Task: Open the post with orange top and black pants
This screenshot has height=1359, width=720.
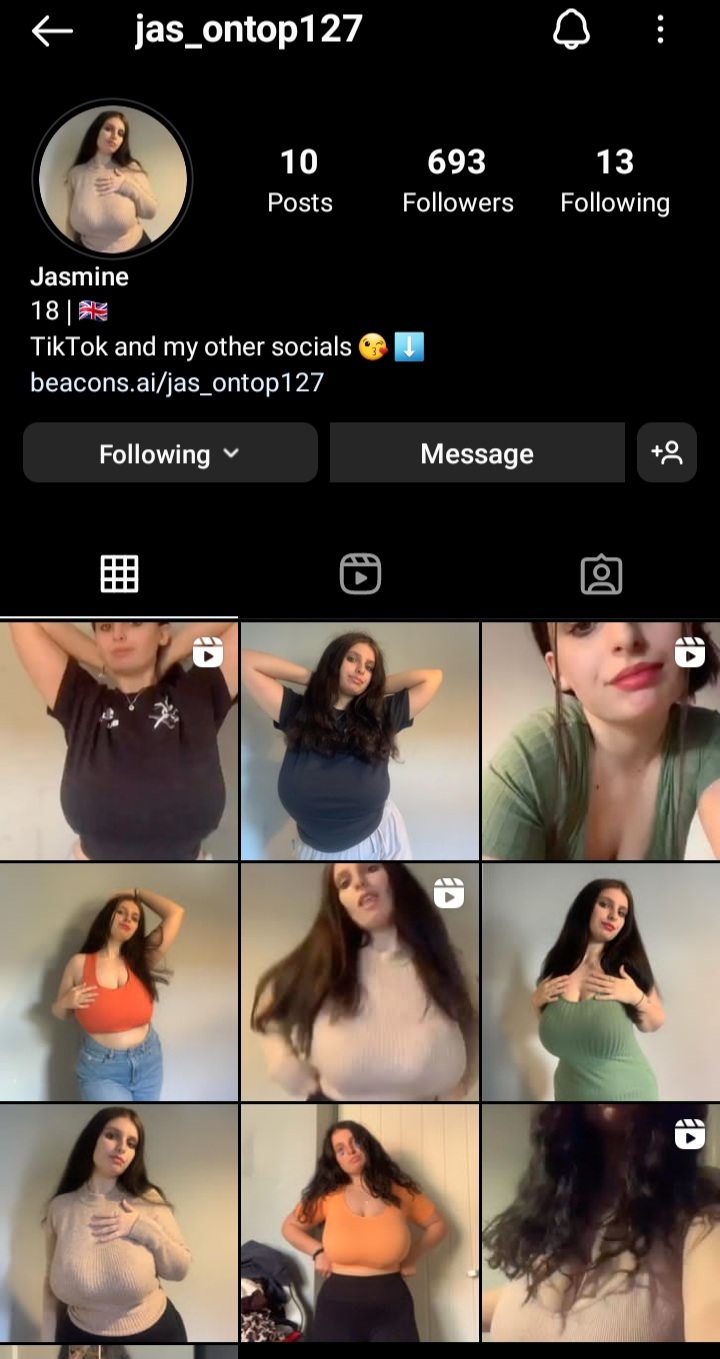Action: pos(360,1222)
